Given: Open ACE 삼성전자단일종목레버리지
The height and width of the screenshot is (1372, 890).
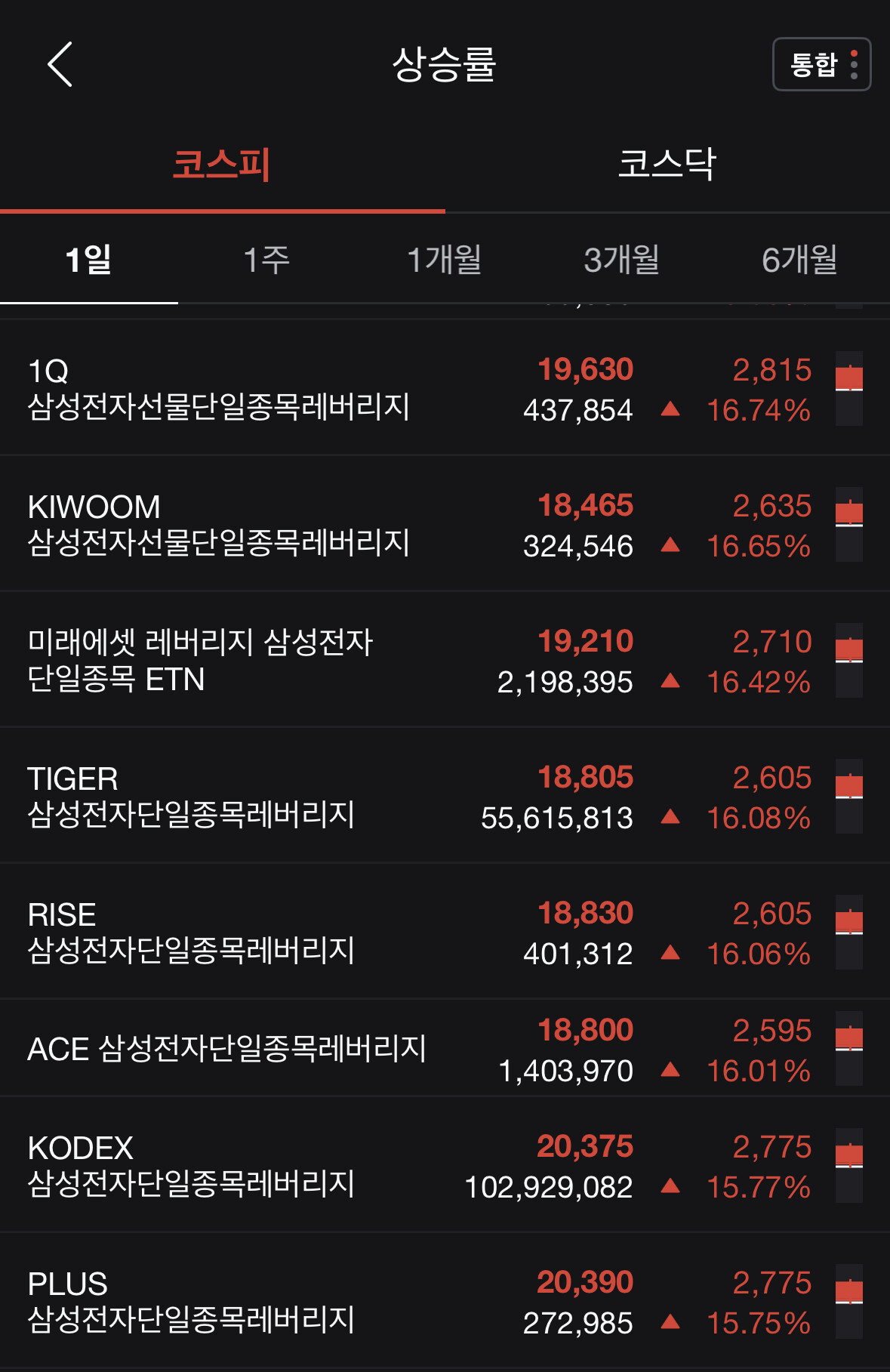Looking at the screenshot, I should [x=445, y=1049].
